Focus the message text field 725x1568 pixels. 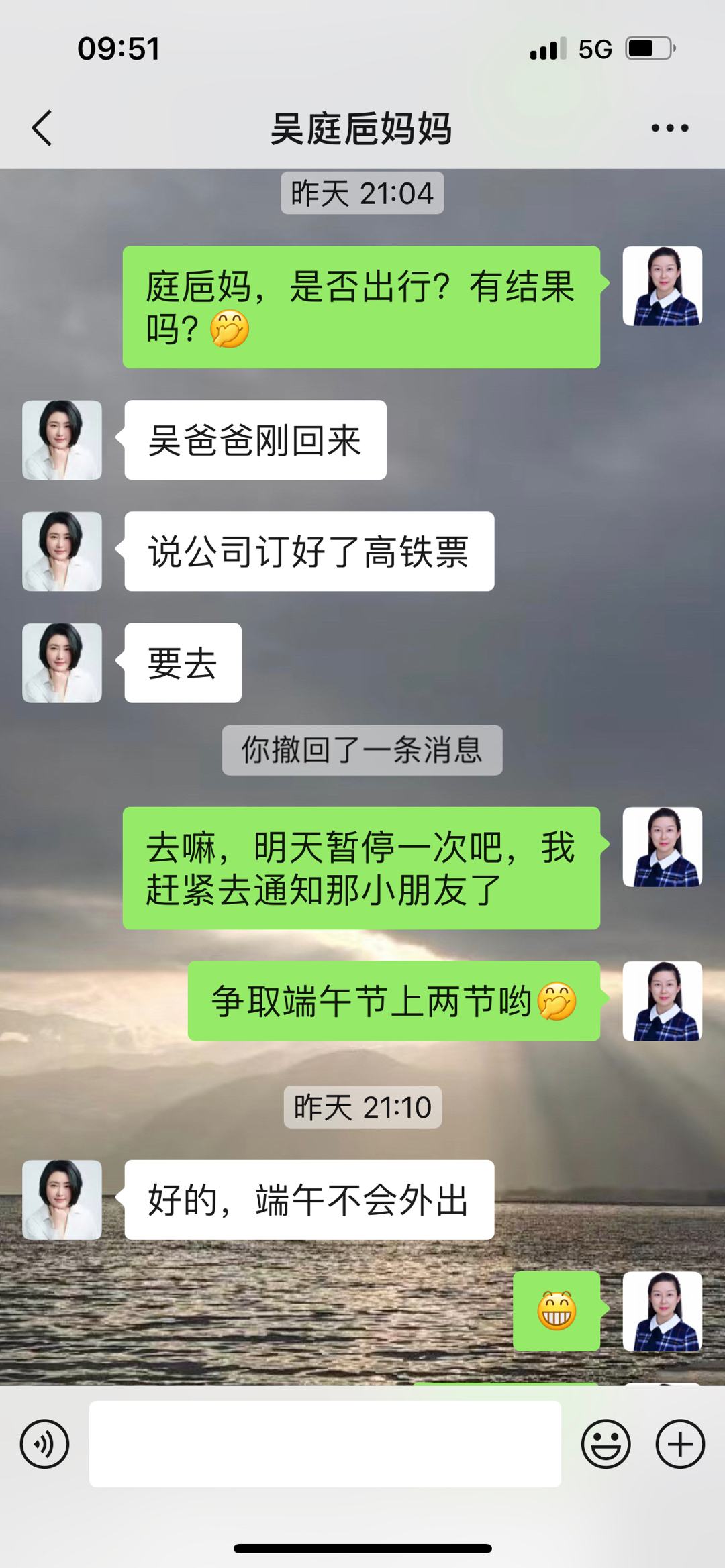325,1444
